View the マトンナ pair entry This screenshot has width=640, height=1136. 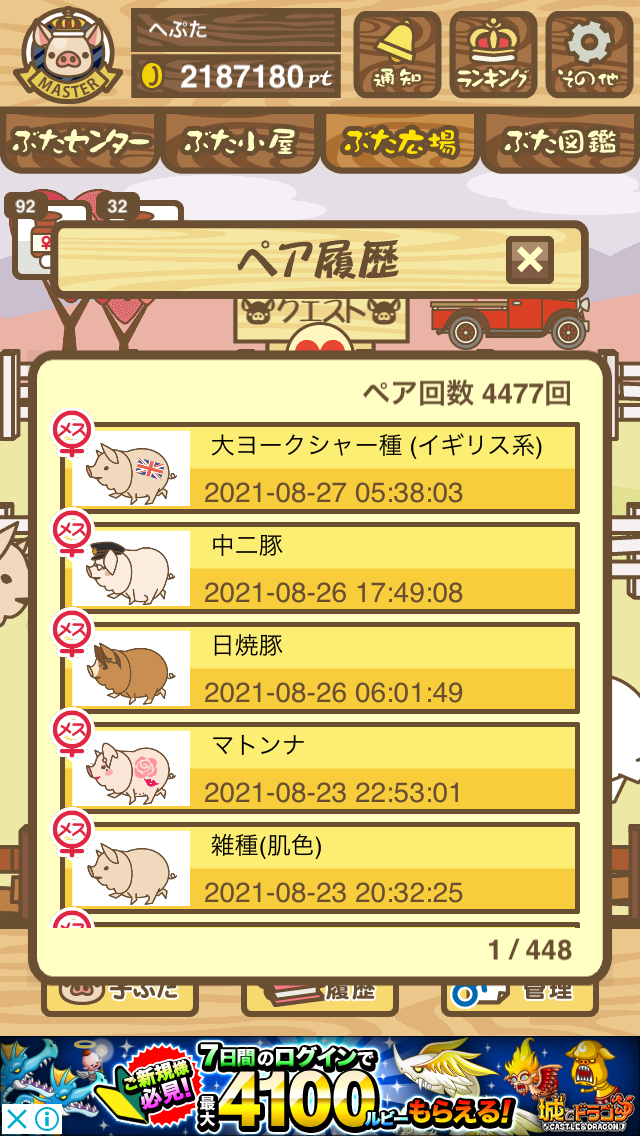coord(320,768)
